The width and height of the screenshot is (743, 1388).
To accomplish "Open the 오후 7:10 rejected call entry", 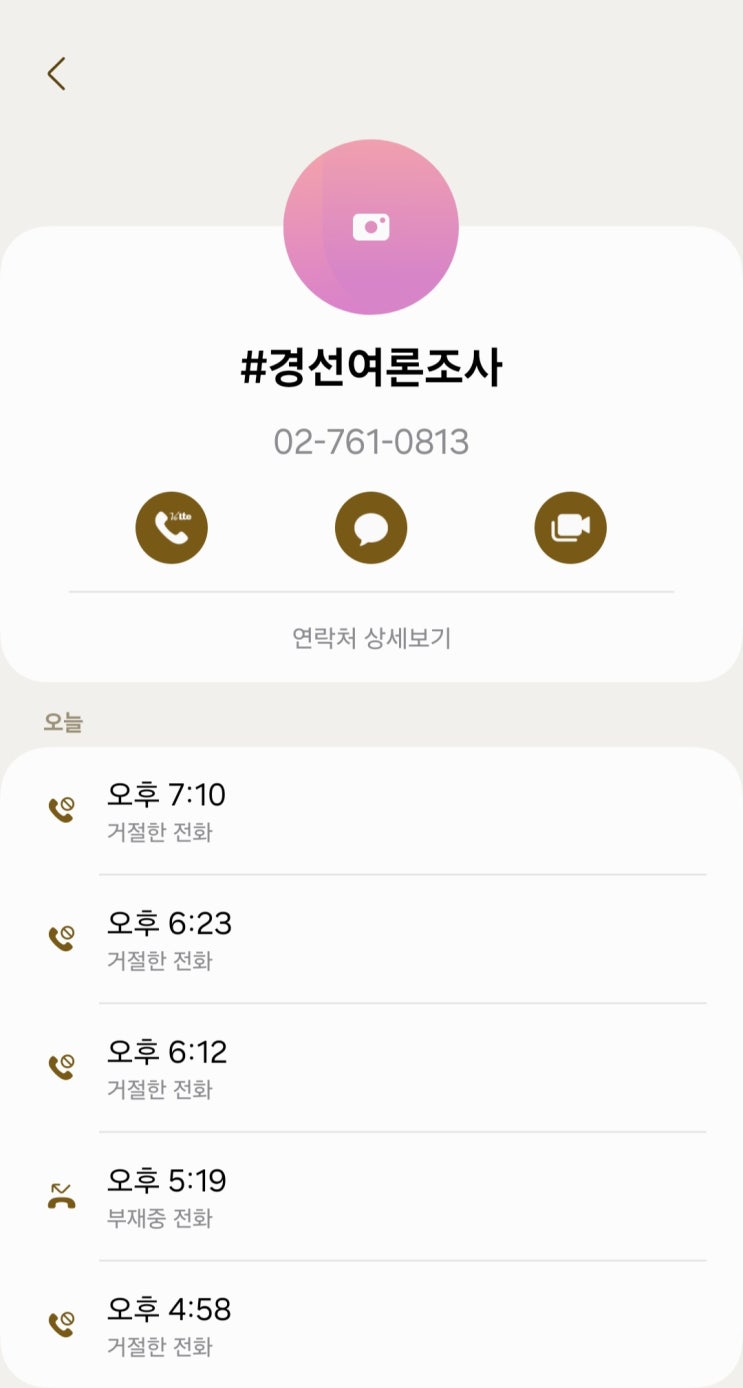I will pyautogui.click(x=371, y=811).
